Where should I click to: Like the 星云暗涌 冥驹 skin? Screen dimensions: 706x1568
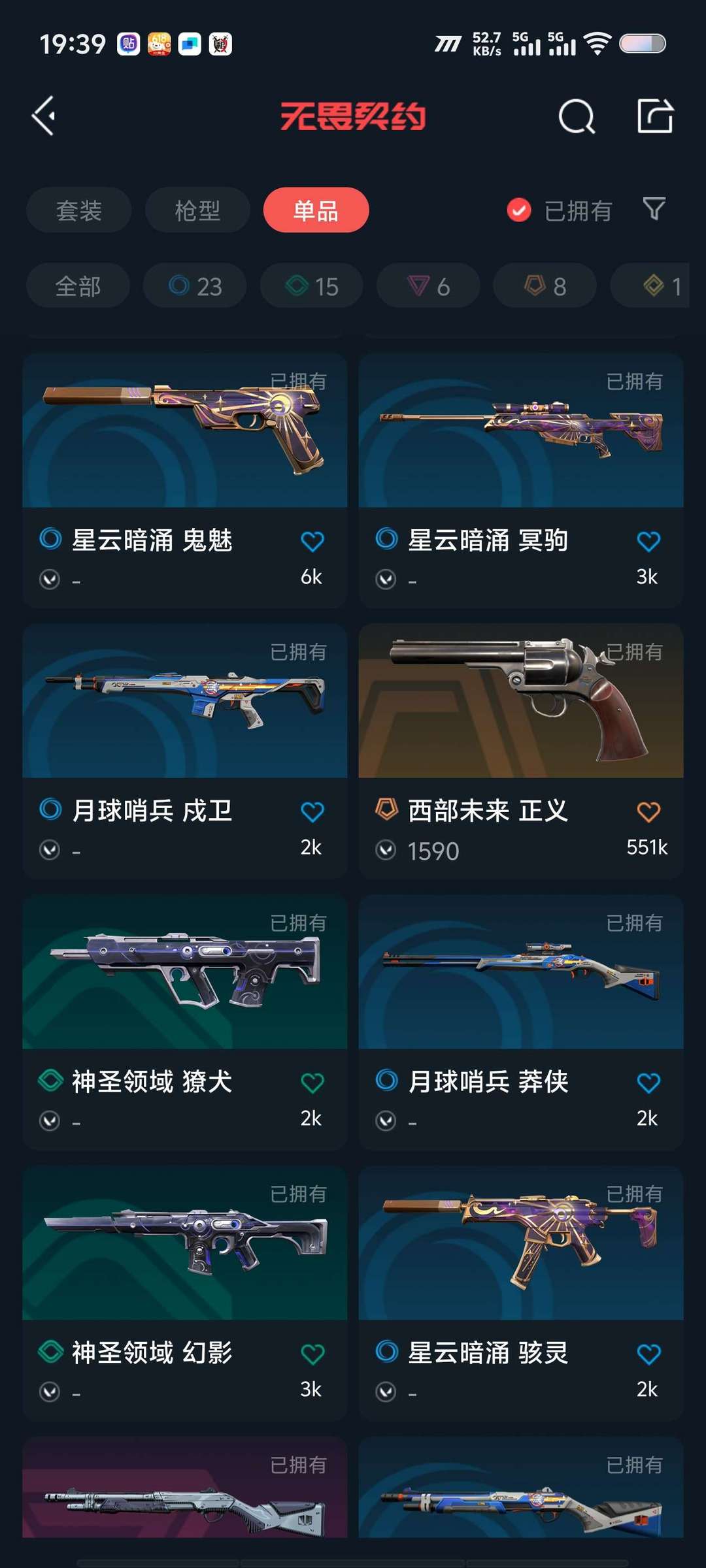point(648,541)
